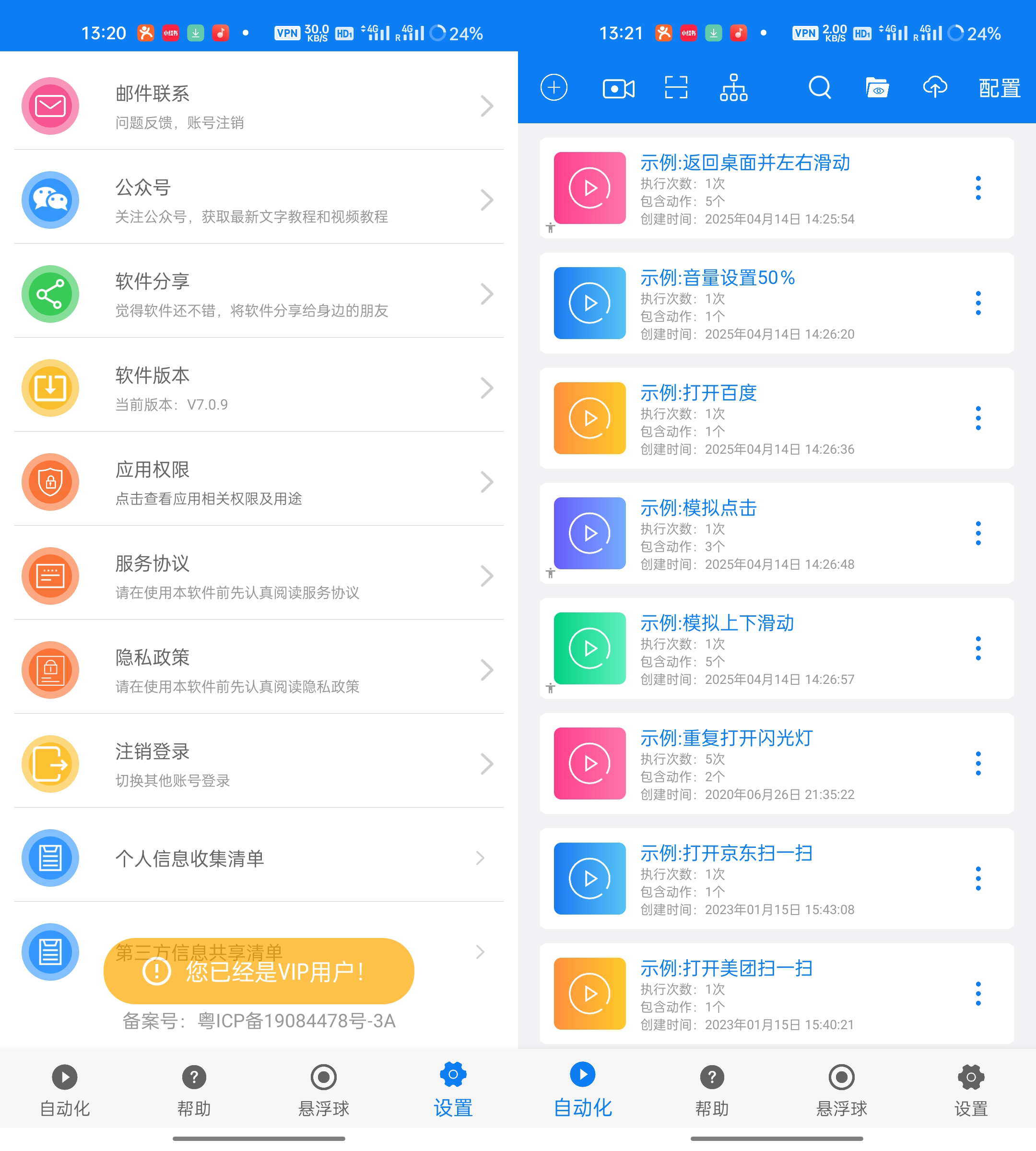Add a new automation with the plus icon
The height and width of the screenshot is (1151, 1036).
tap(553, 88)
